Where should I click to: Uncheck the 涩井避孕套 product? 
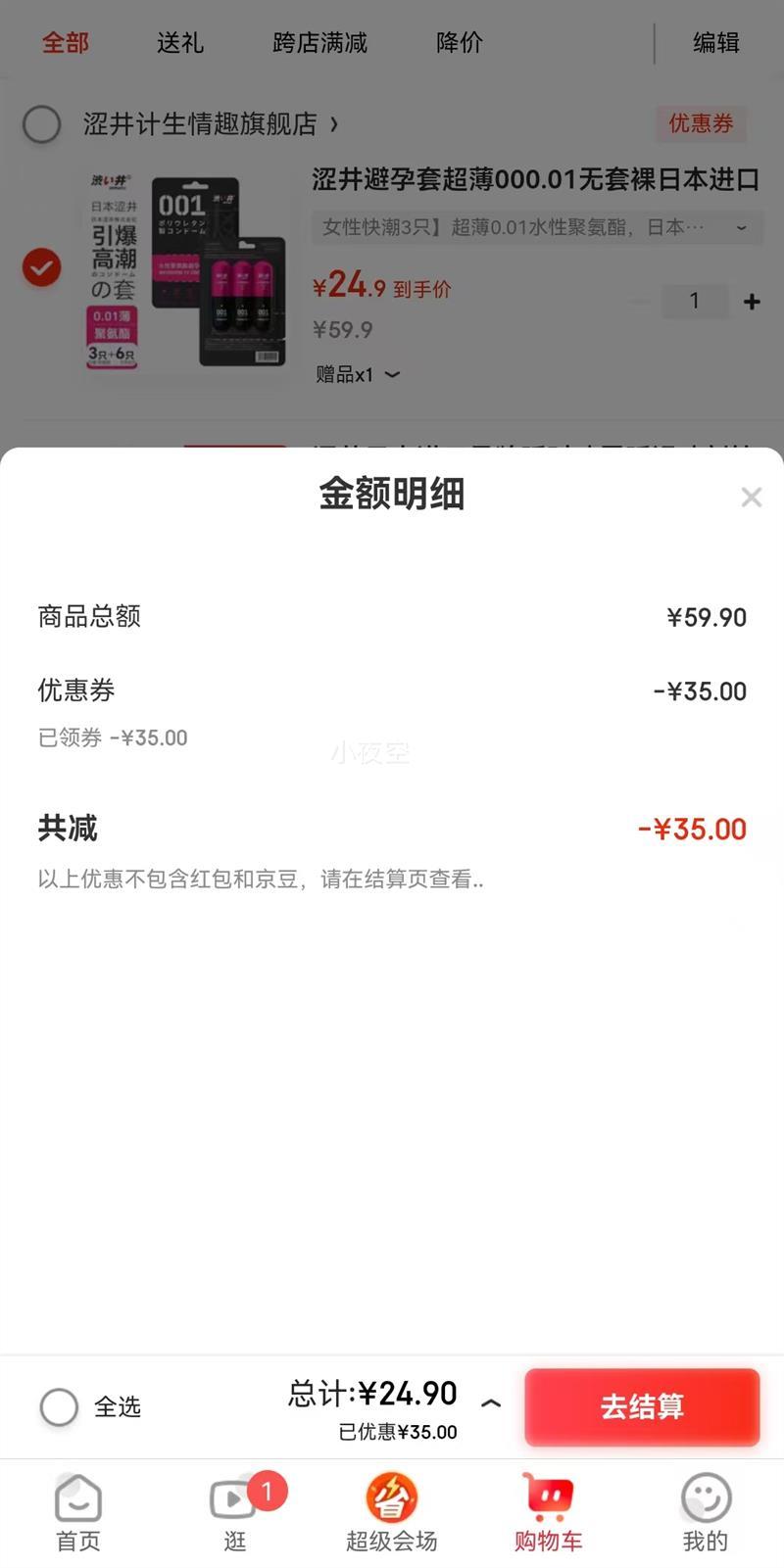[42, 267]
